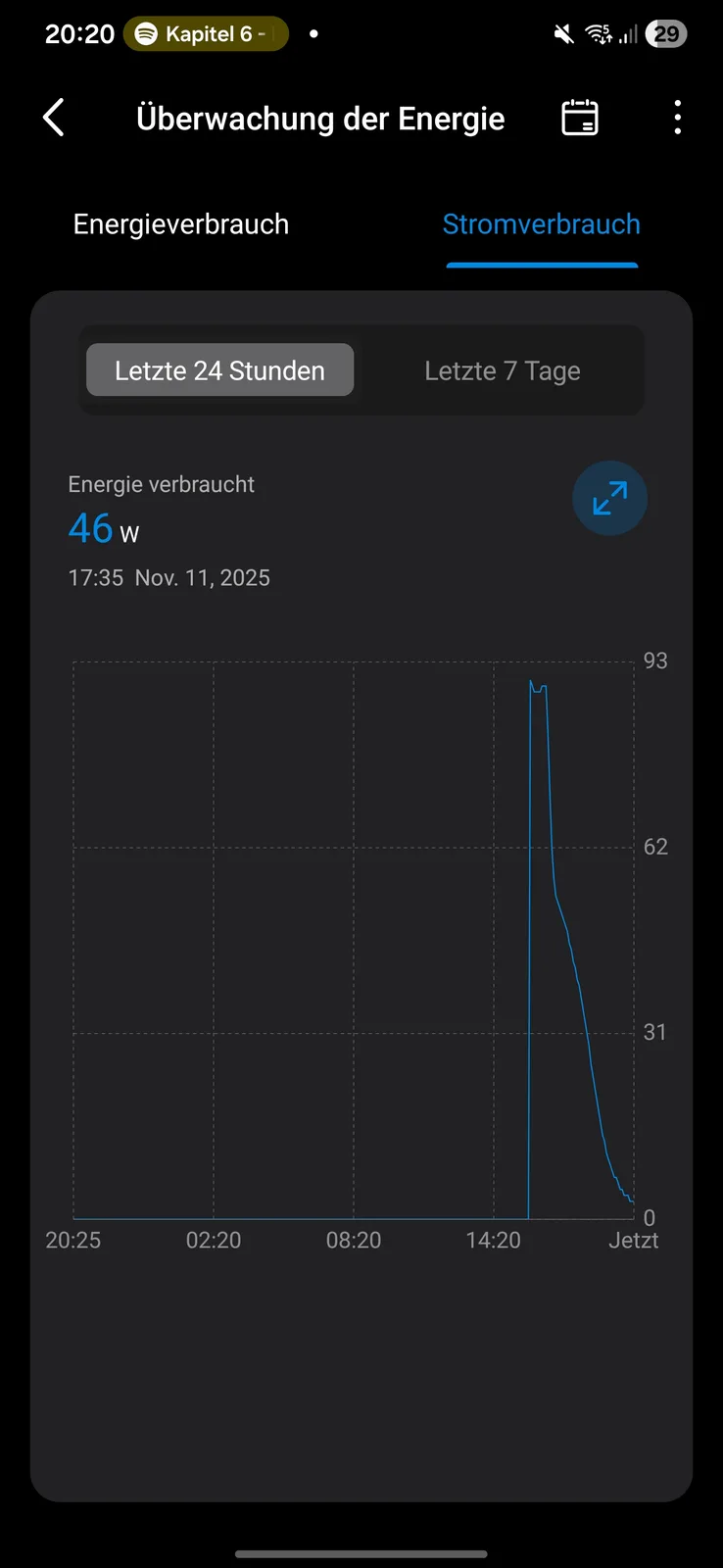Go back from Überwachung der Energie
Screen dimensions: 723x1568
click(55, 119)
